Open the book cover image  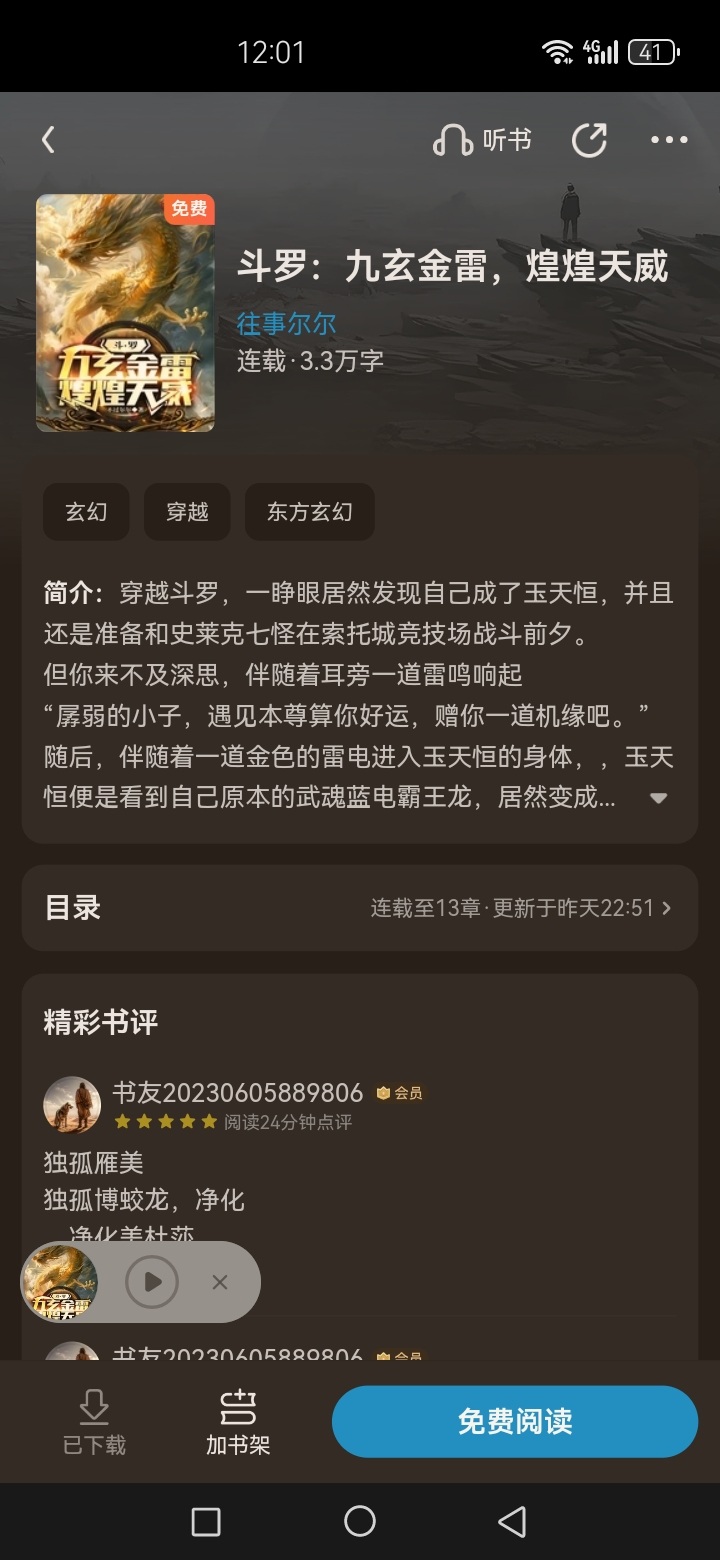click(x=125, y=313)
